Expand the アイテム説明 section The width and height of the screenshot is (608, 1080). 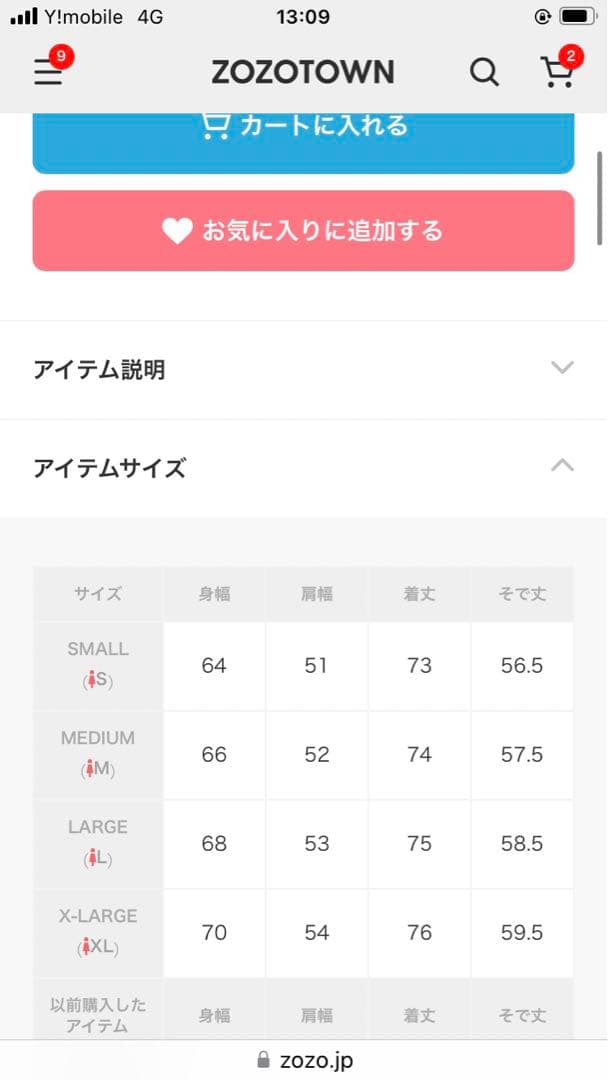(303, 370)
